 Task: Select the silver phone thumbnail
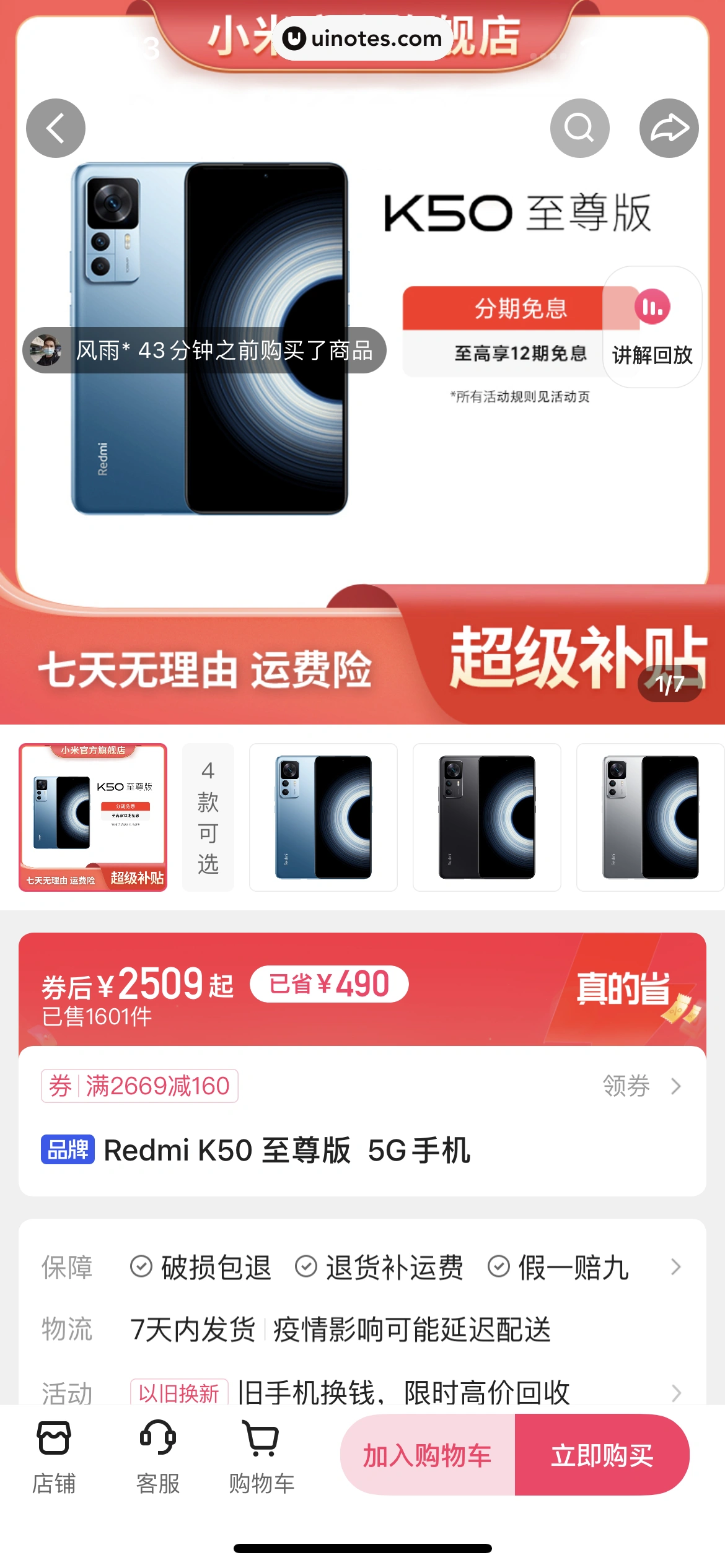pyautogui.click(x=649, y=817)
